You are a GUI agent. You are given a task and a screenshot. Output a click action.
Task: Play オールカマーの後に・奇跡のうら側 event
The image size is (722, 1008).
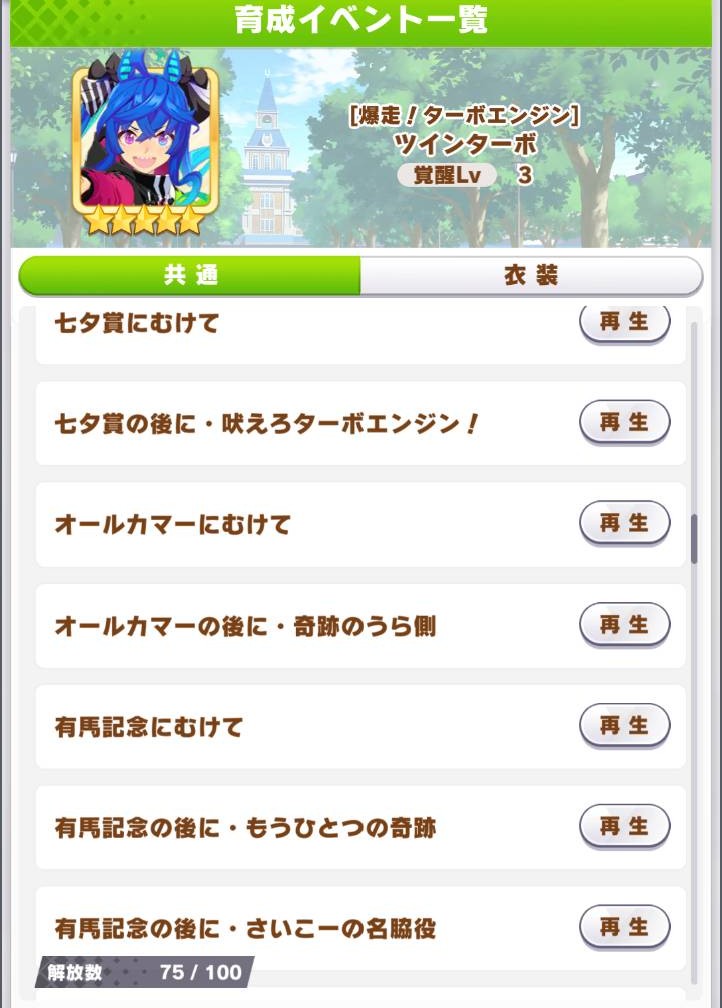624,626
